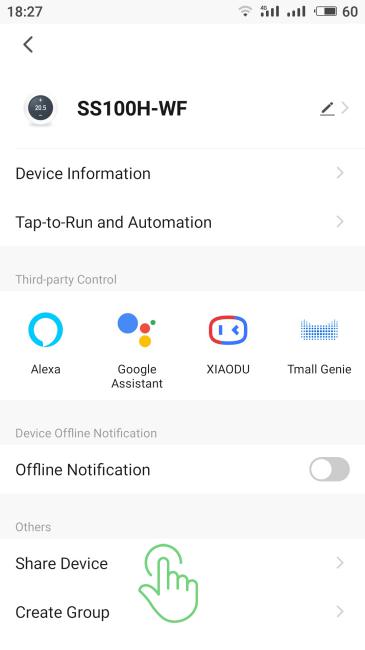Edit the SS100H-WF device name

point(327,109)
